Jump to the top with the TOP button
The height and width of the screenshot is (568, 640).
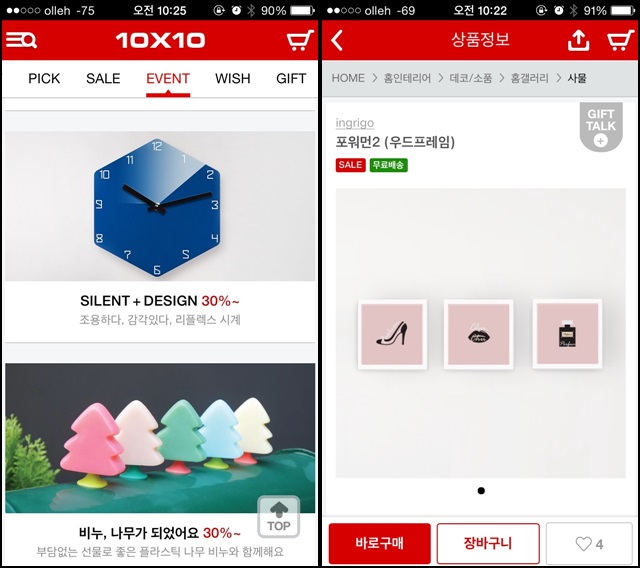tap(279, 516)
